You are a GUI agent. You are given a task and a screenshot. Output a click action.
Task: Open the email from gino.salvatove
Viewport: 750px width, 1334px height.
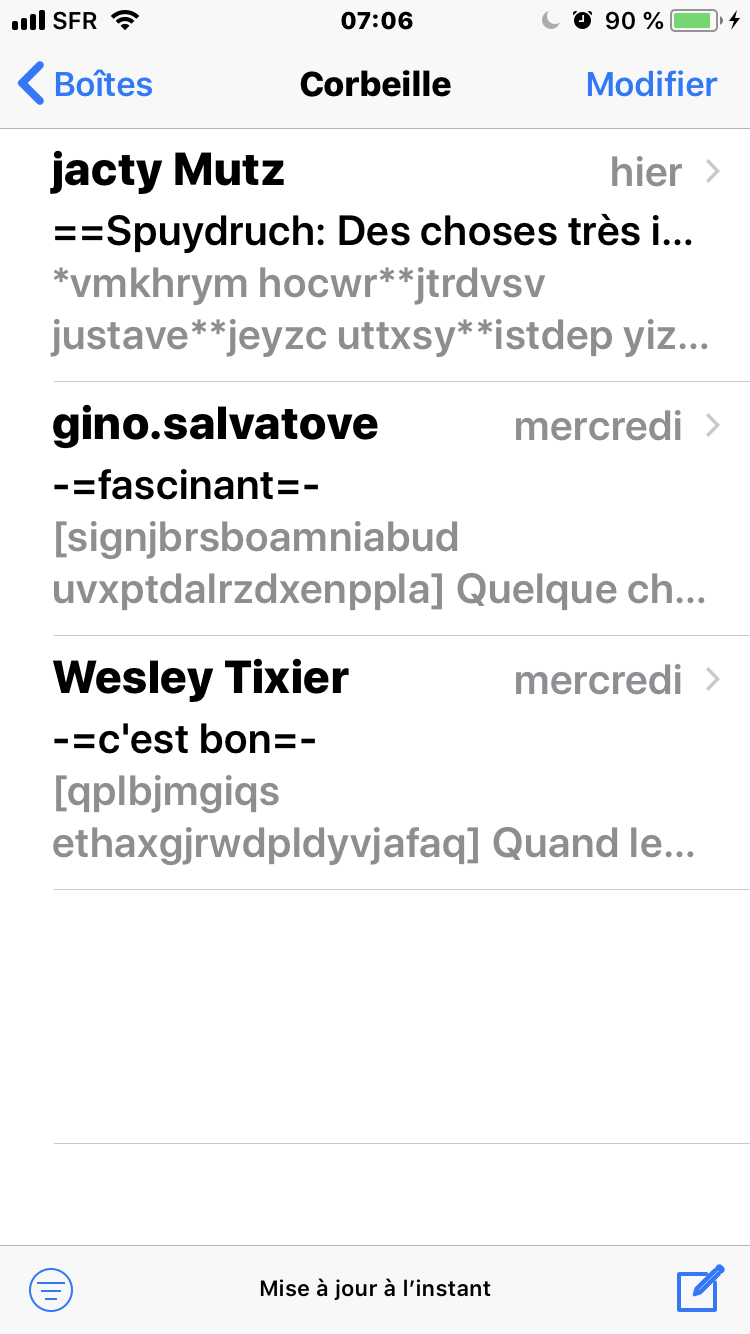click(x=380, y=508)
